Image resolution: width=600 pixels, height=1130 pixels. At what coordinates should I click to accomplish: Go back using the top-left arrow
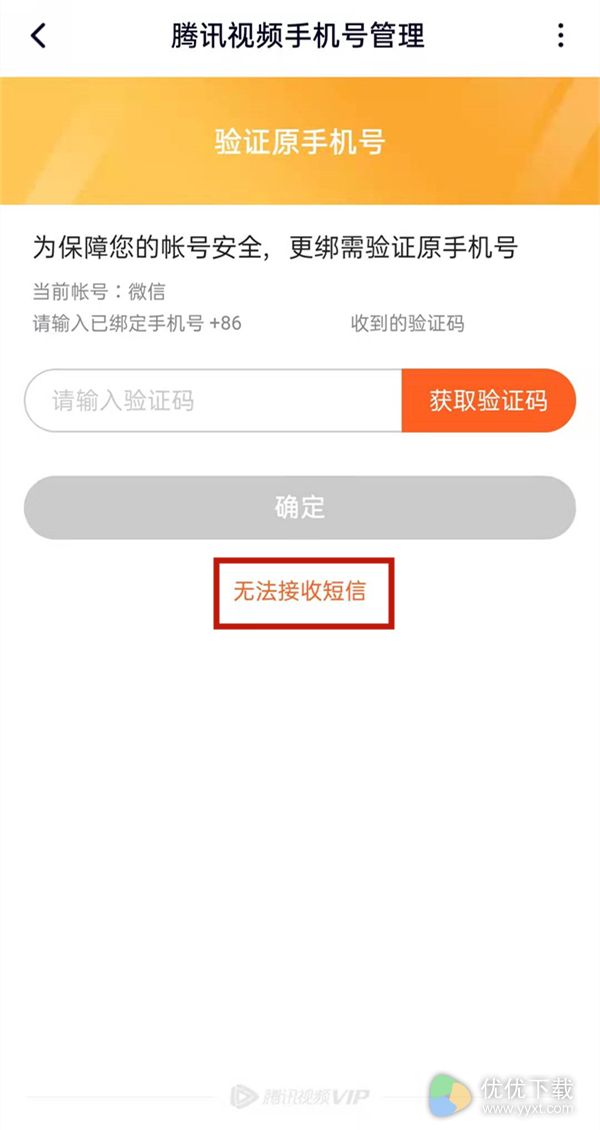38,35
